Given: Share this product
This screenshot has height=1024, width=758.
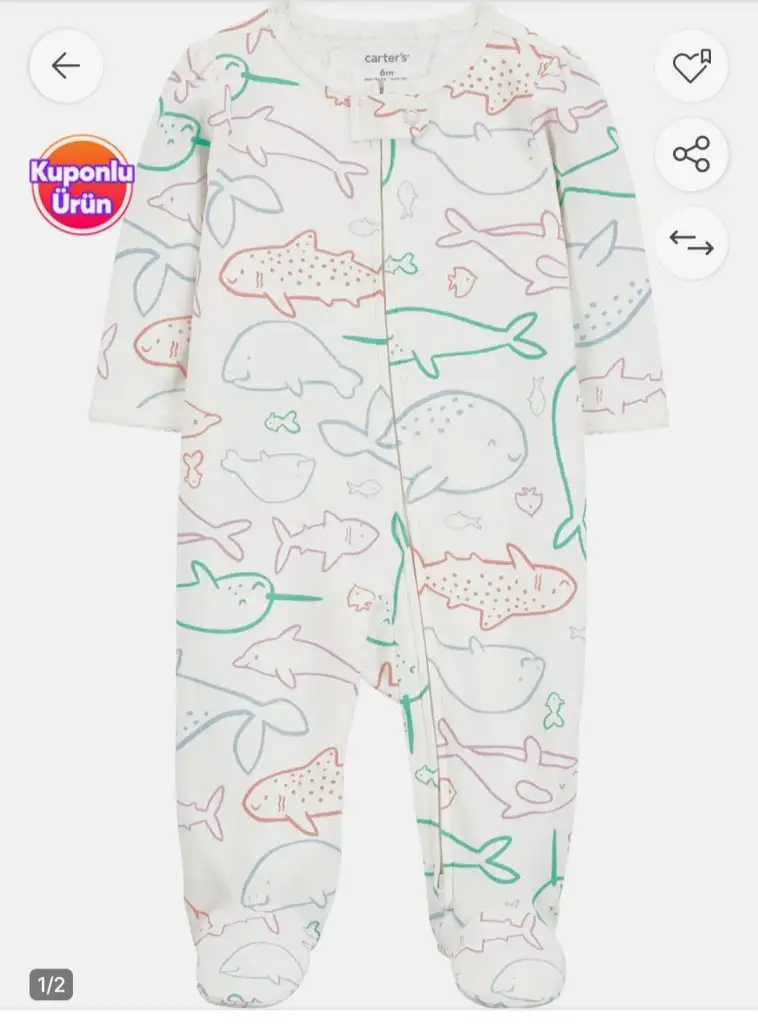Looking at the screenshot, I should click(x=691, y=154).
